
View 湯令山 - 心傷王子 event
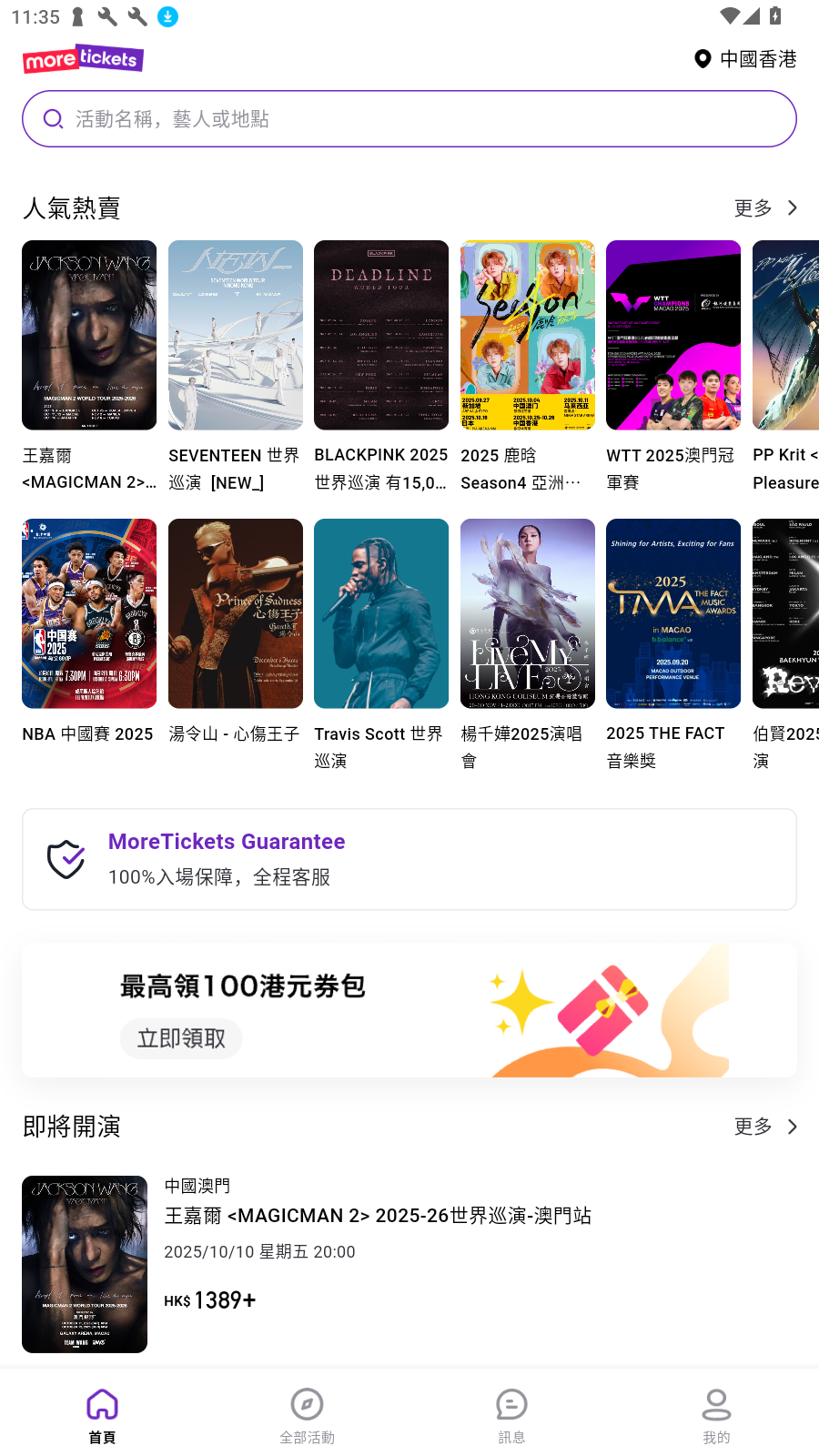[x=235, y=614]
